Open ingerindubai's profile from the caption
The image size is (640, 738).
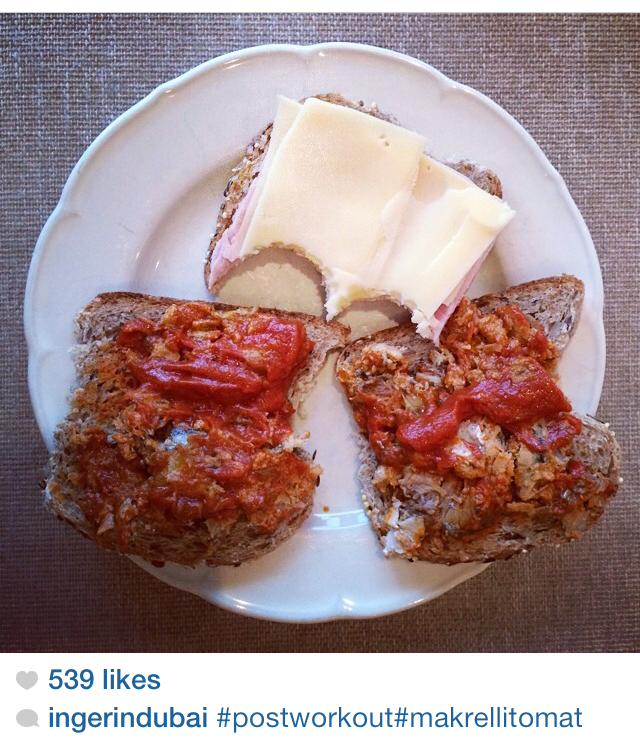point(127,718)
